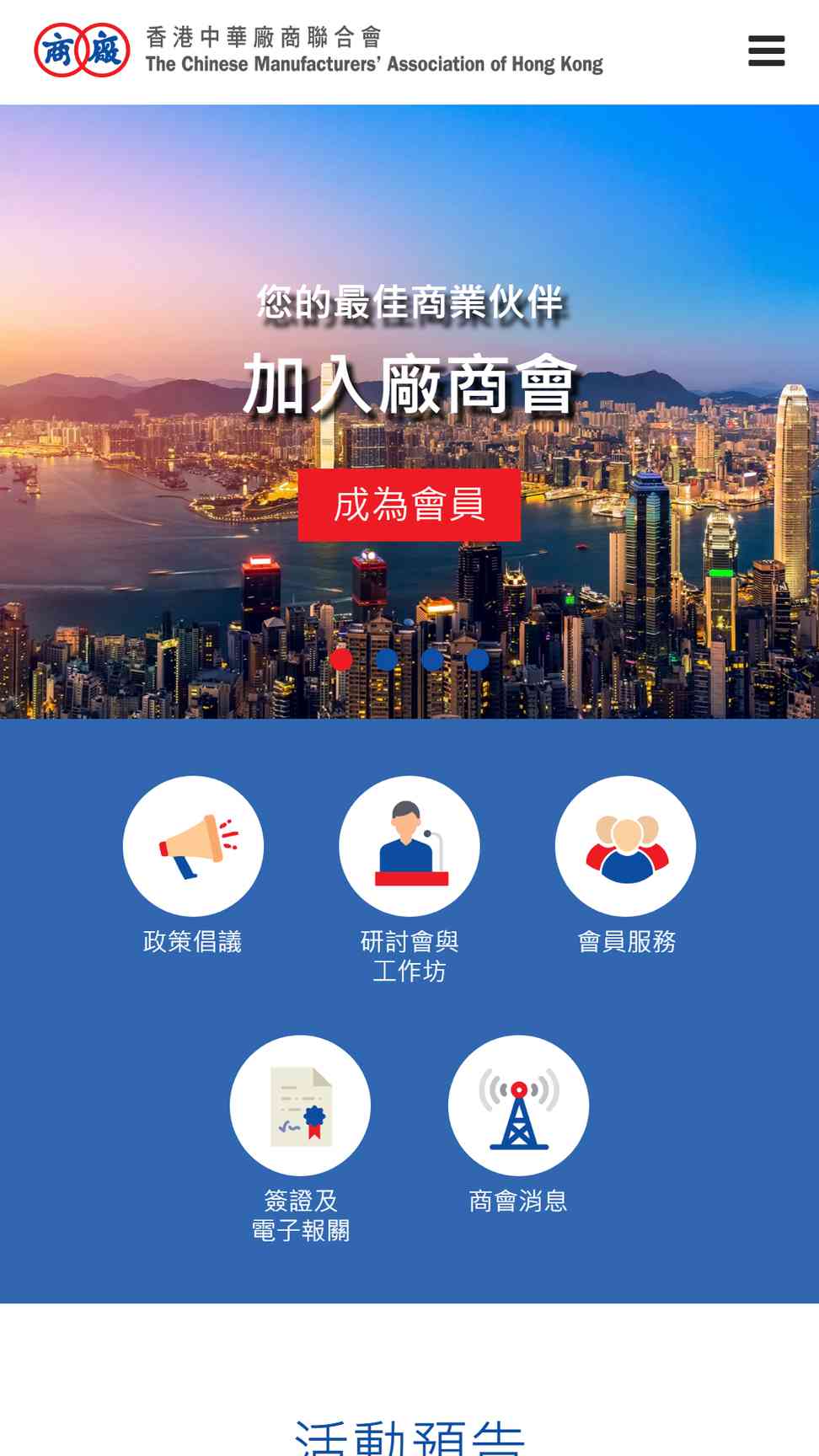
Task: Open 研討會與工作坊 section
Action: tap(409, 846)
